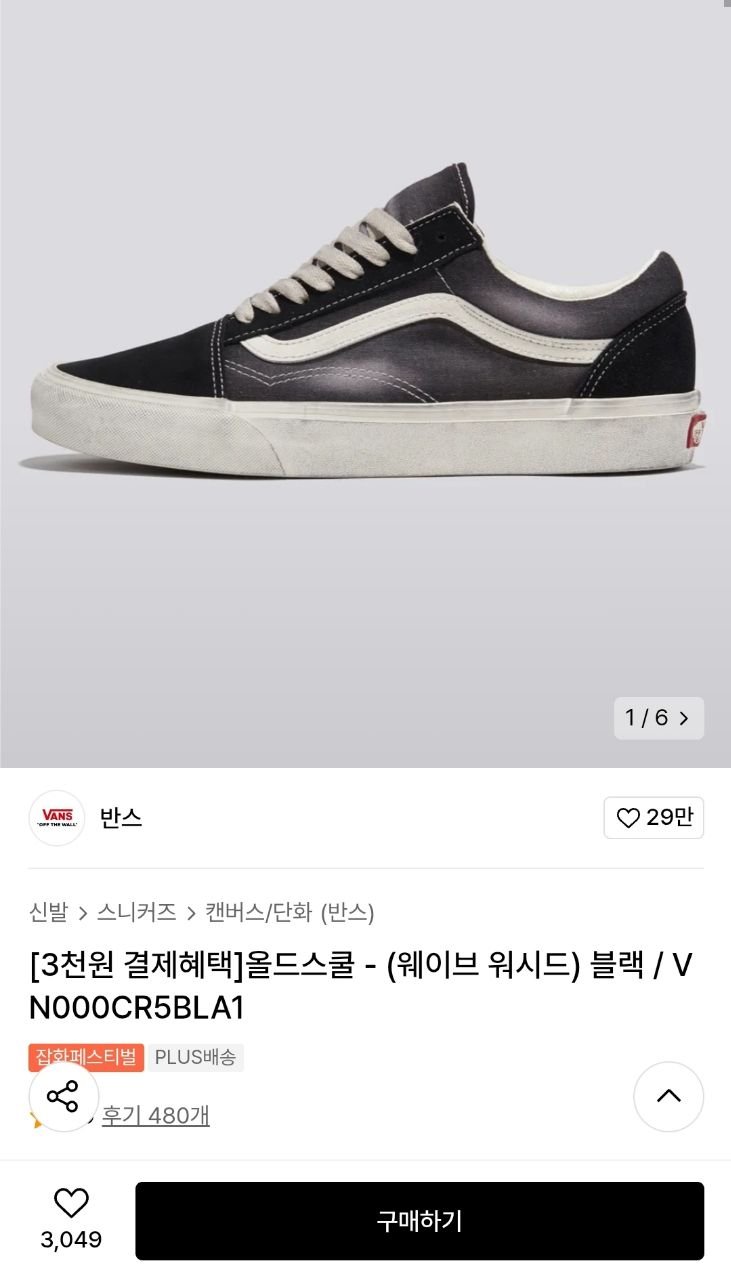The image size is (731, 1280).
Task: Open the 잡화페스티벌 badge
Action: pyautogui.click(x=86, y=1058)
